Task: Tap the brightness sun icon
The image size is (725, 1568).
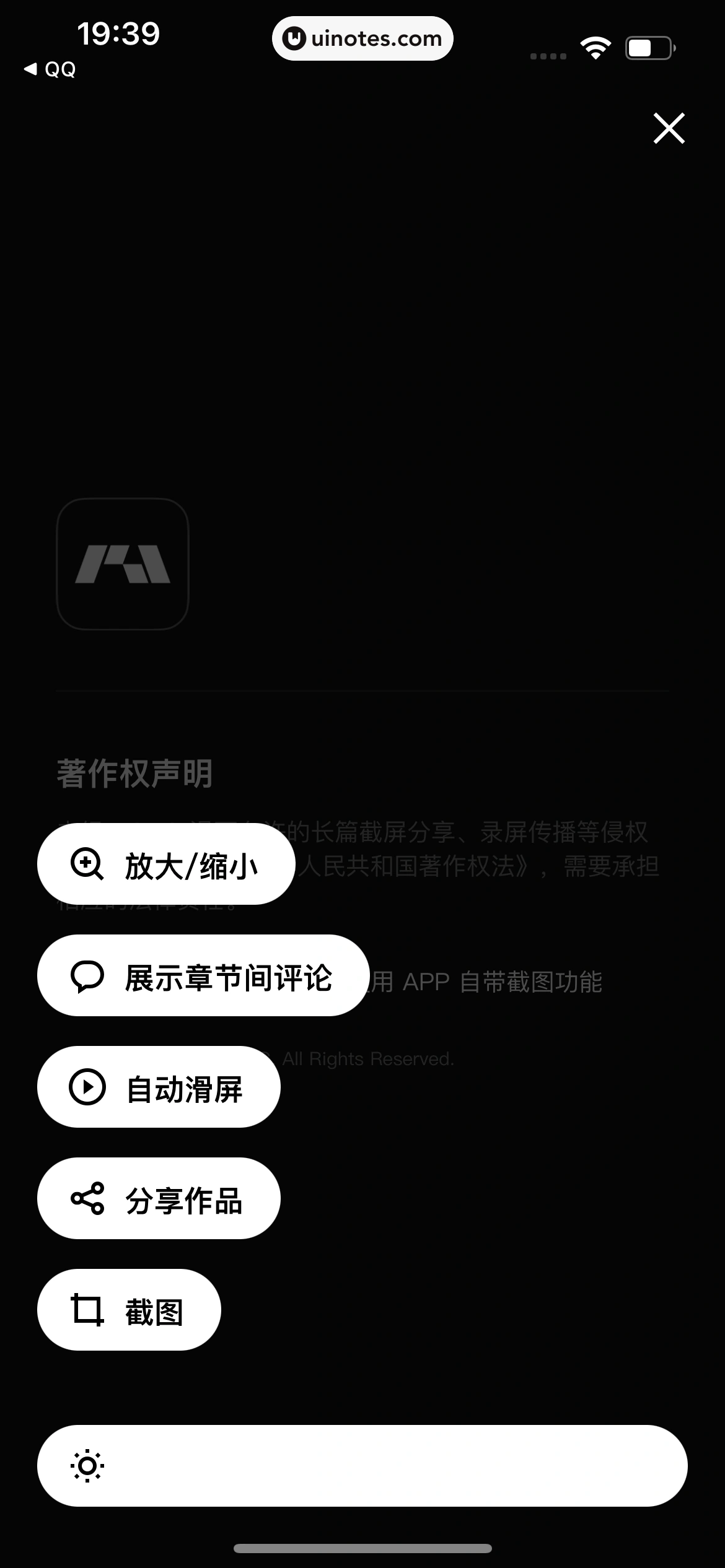Action: tap(88, 1465)
